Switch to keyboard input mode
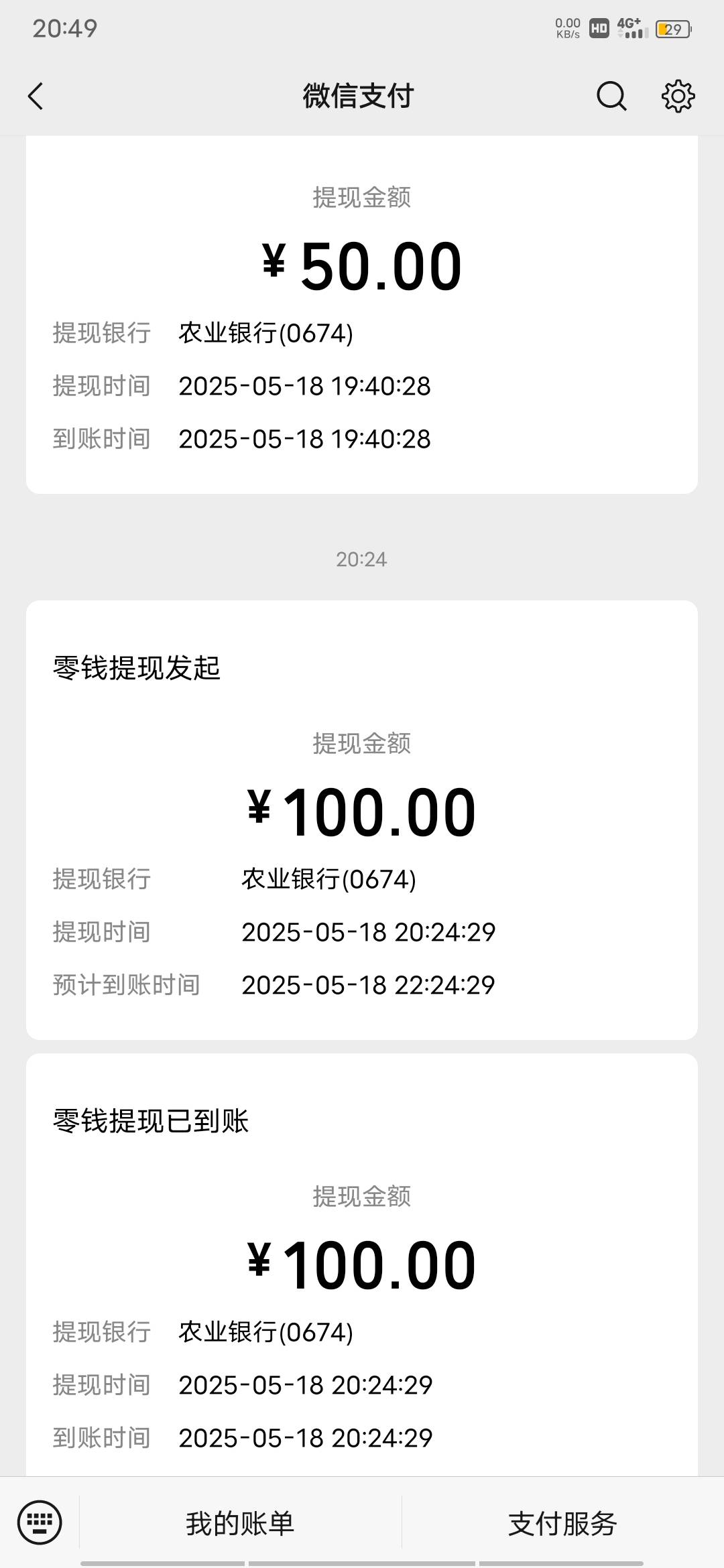 (x=40, y=1522)
